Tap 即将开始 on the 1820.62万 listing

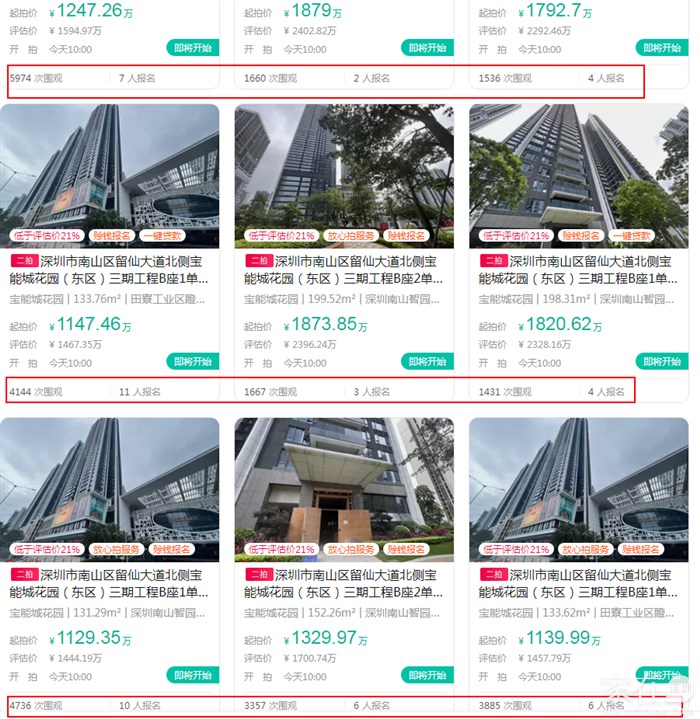[x=662, y=362]
